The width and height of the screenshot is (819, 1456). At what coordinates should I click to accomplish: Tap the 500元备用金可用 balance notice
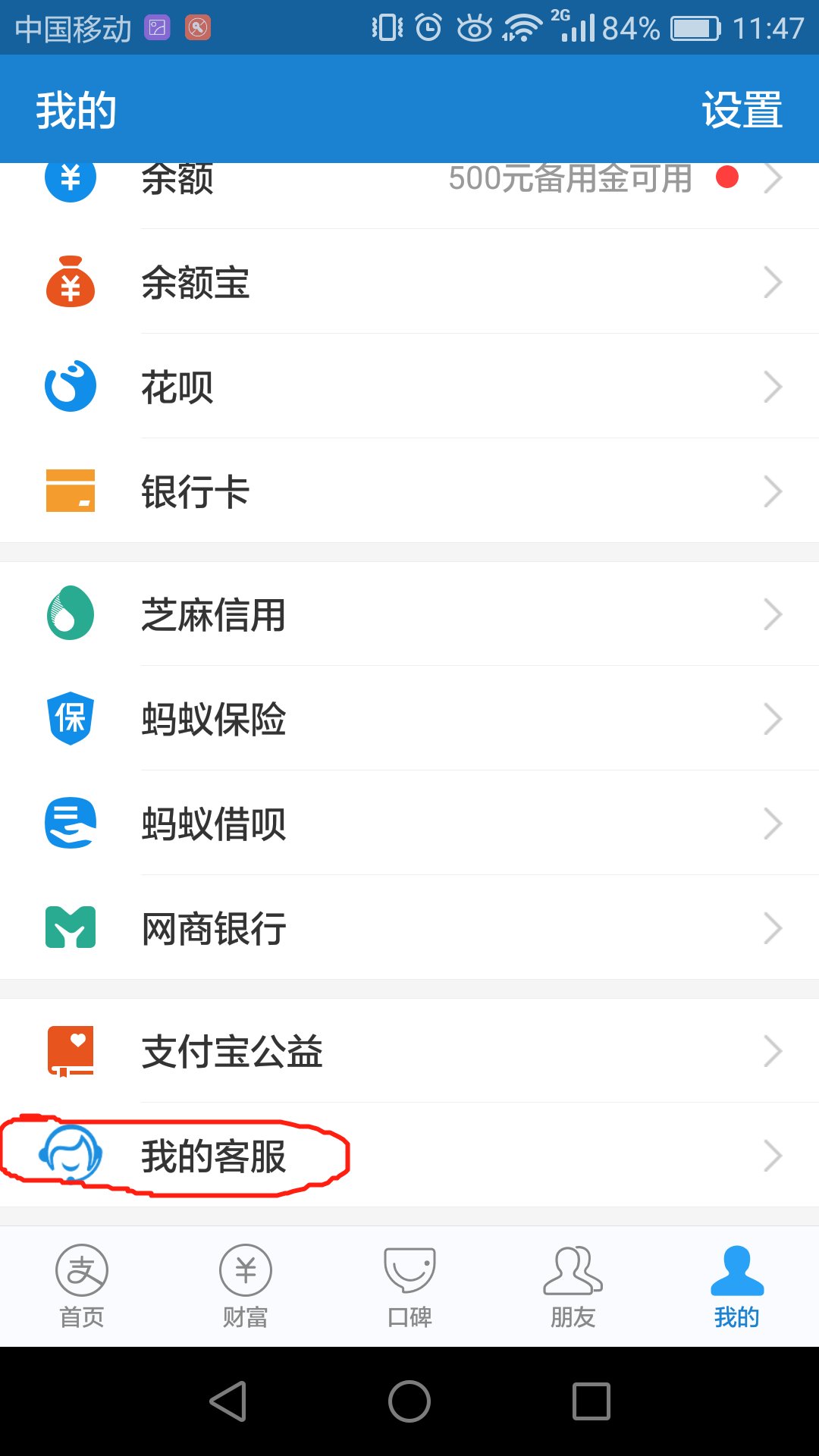tap(569, 178)
